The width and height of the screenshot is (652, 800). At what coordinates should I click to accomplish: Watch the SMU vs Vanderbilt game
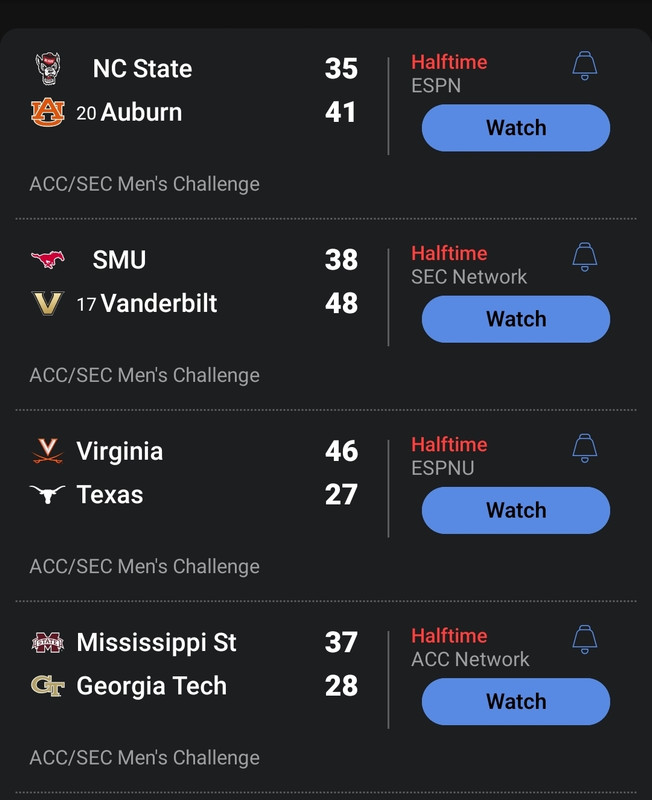(x=515, y=319)
